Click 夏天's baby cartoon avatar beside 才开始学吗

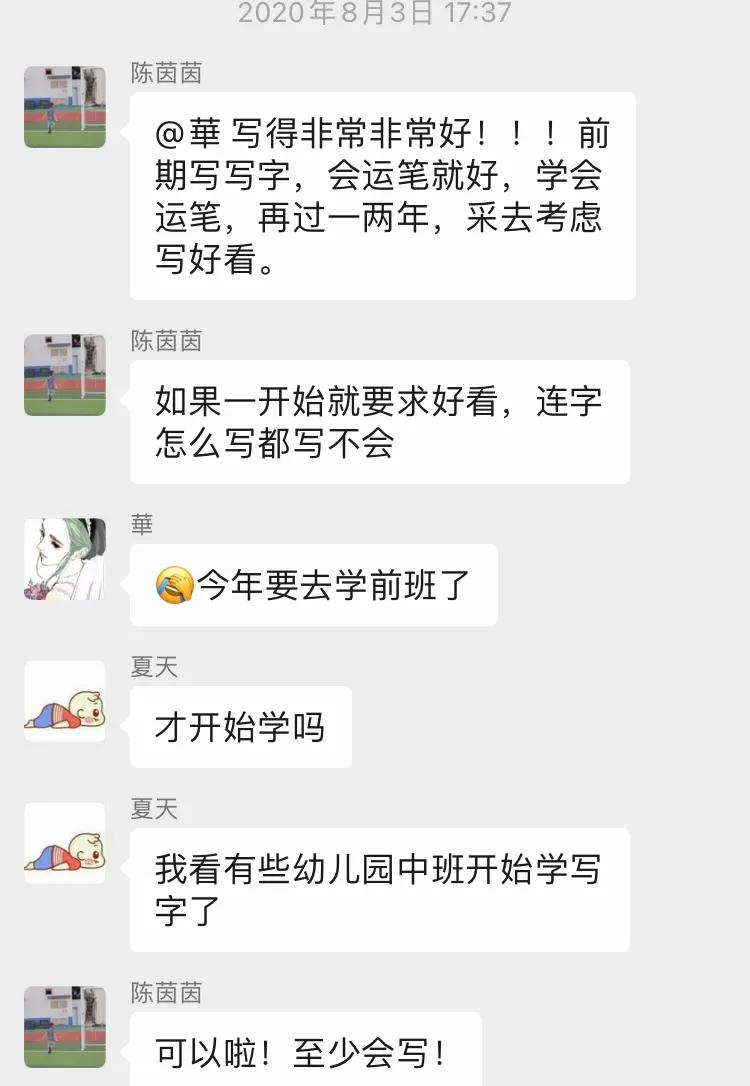point(64,703)
